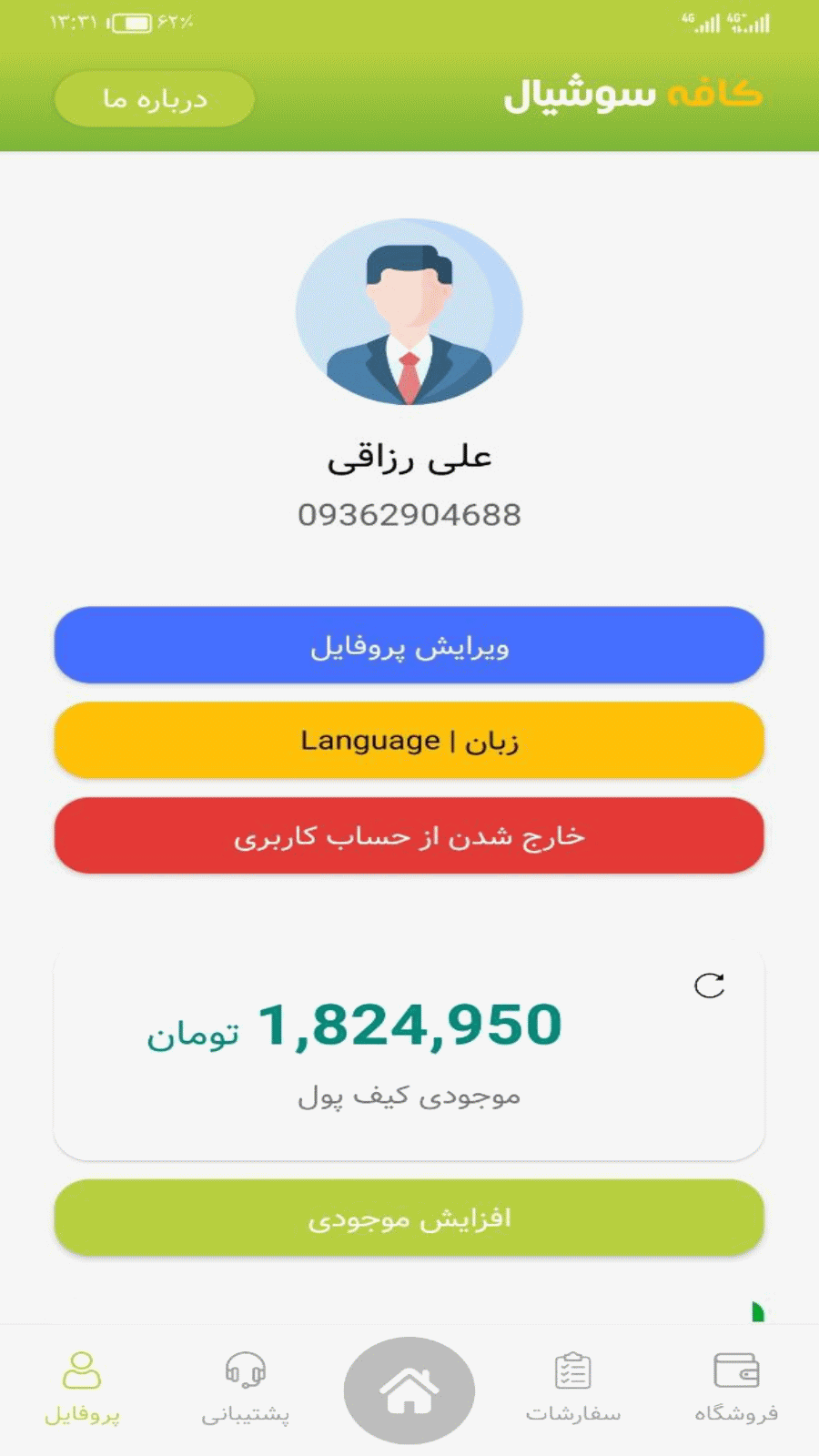Switch to the فروشگاه (Shop) tab
This screenshot has height=1456, width=819.
pyautogui.click(x=736, y=1387)
